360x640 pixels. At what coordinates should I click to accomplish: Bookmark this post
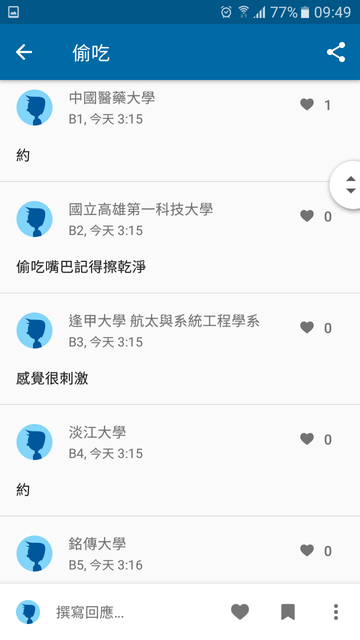pyautogui.click(x=288, y=612)
